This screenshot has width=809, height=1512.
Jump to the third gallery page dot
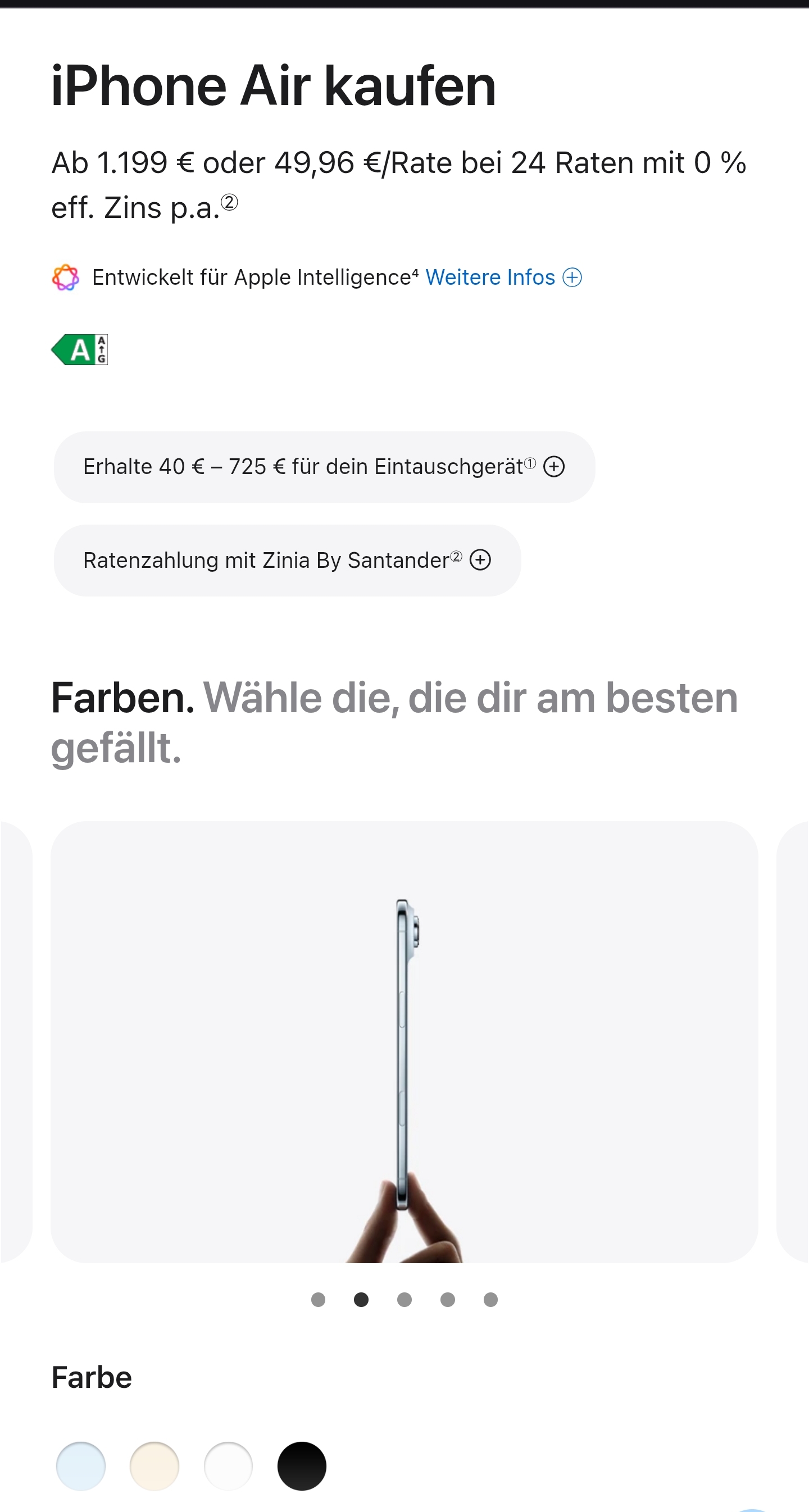tap(404, 1300)
